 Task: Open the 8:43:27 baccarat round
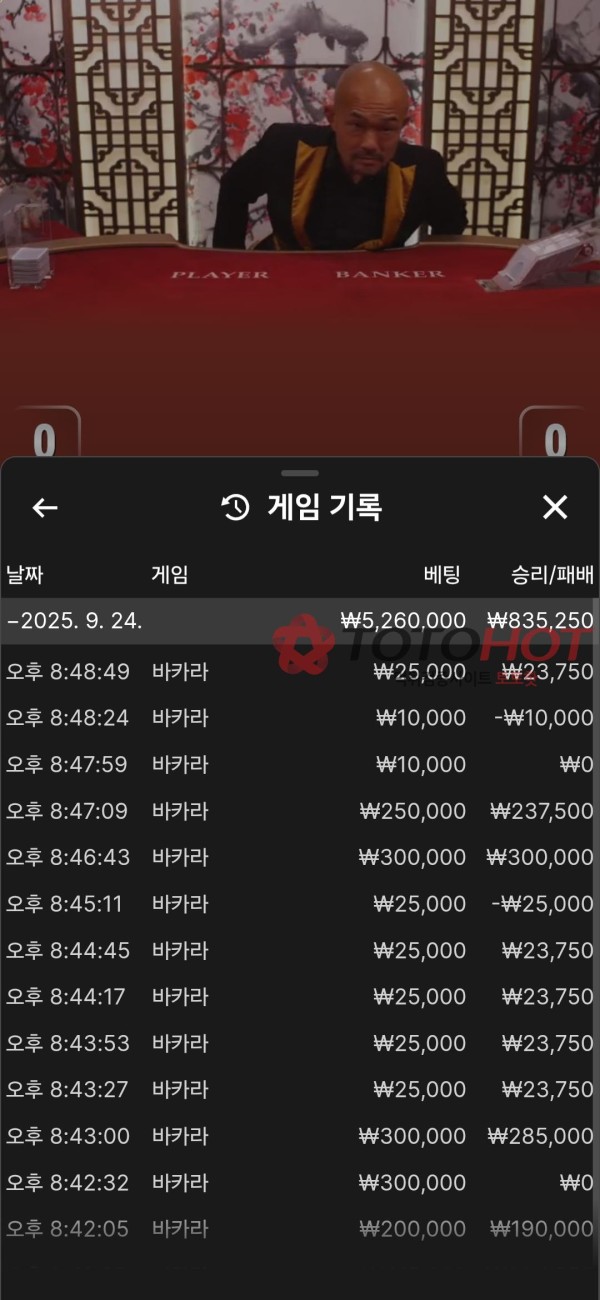(x=300, y=1089)
